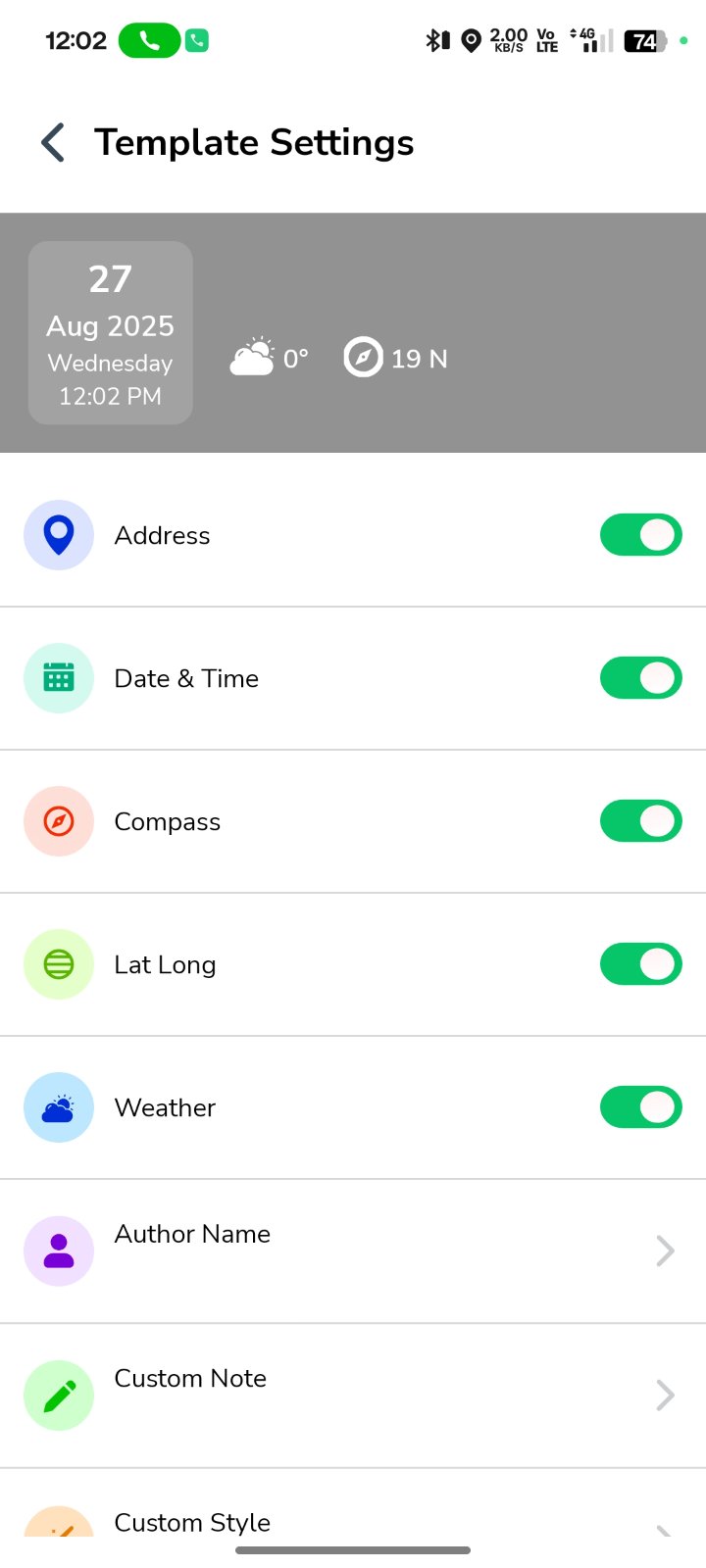Open the Custom Note option
This screenshot has width=706, height=1568.
[353, 1396]
